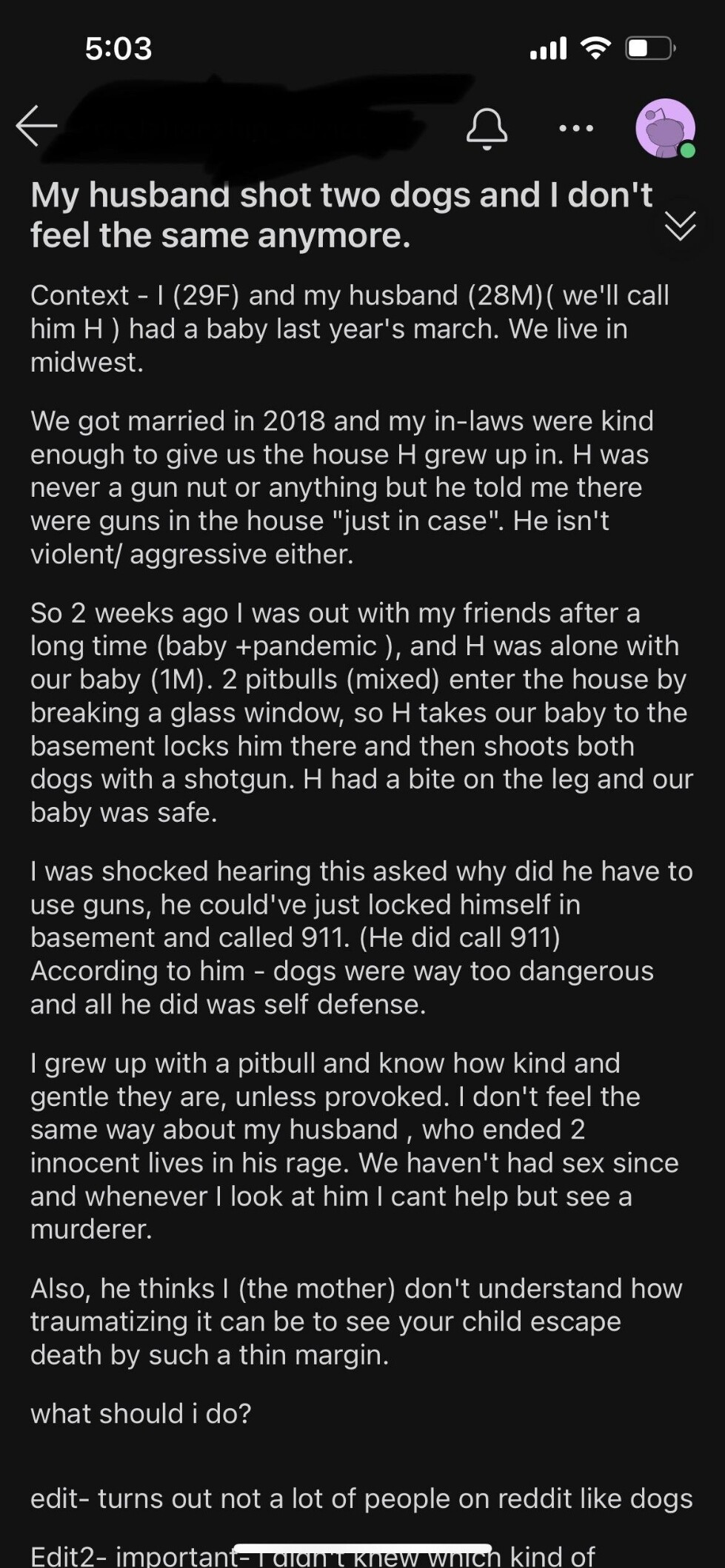725x1568 pixels.
Task: Go back with the arrow icon
Action: [x=36, y=126]
